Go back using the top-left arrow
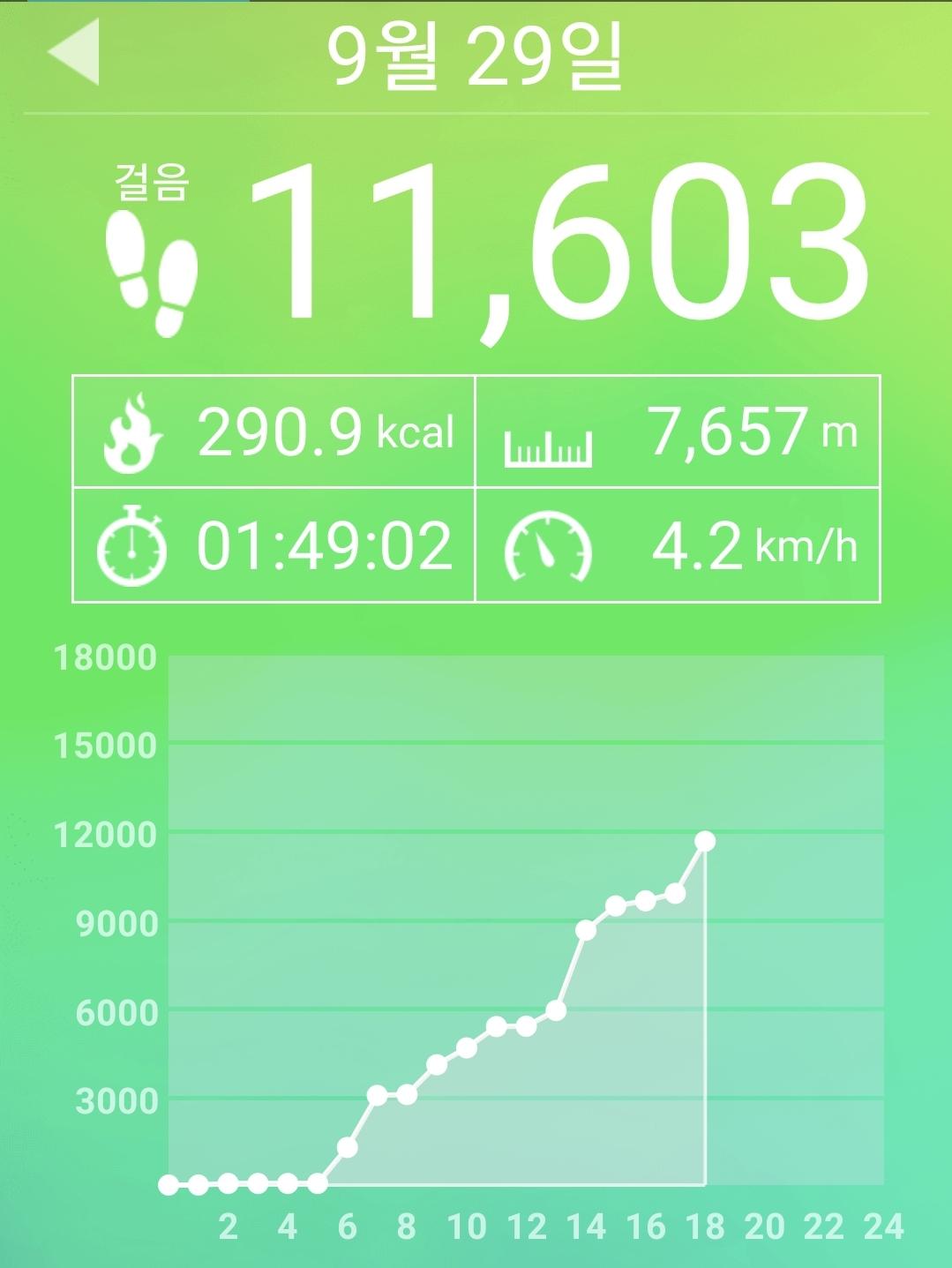The width and height of the screenshot is (952, 1268). pos(76,53)
